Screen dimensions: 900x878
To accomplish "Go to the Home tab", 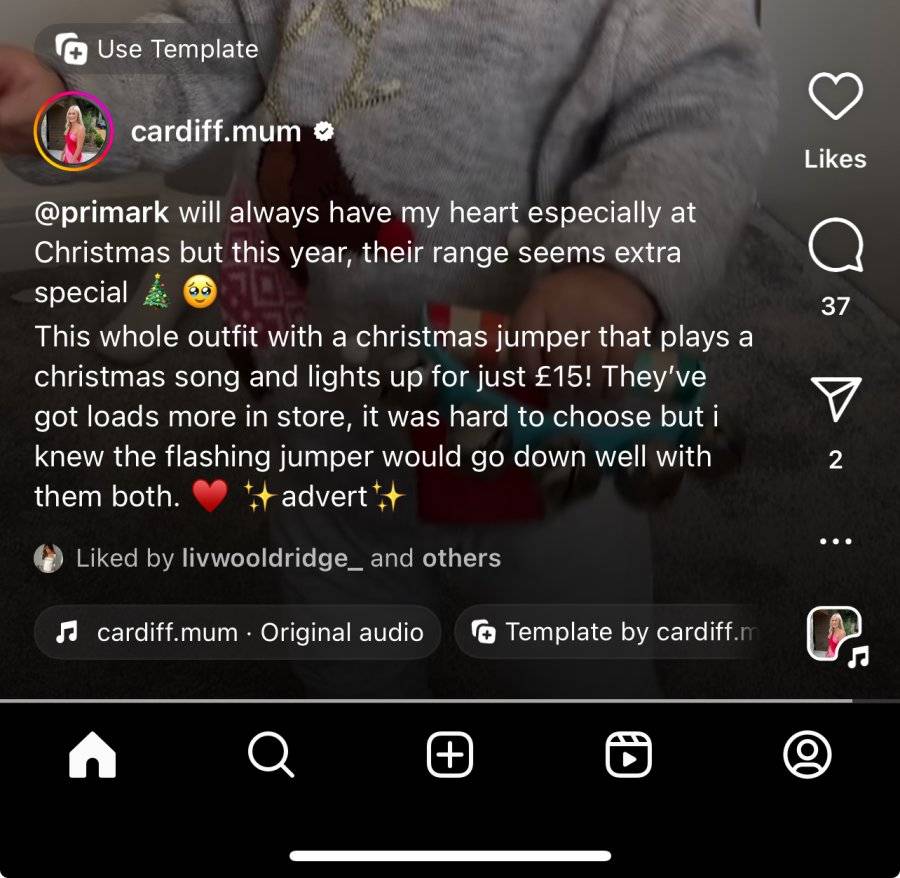I will tap(92, 755).
